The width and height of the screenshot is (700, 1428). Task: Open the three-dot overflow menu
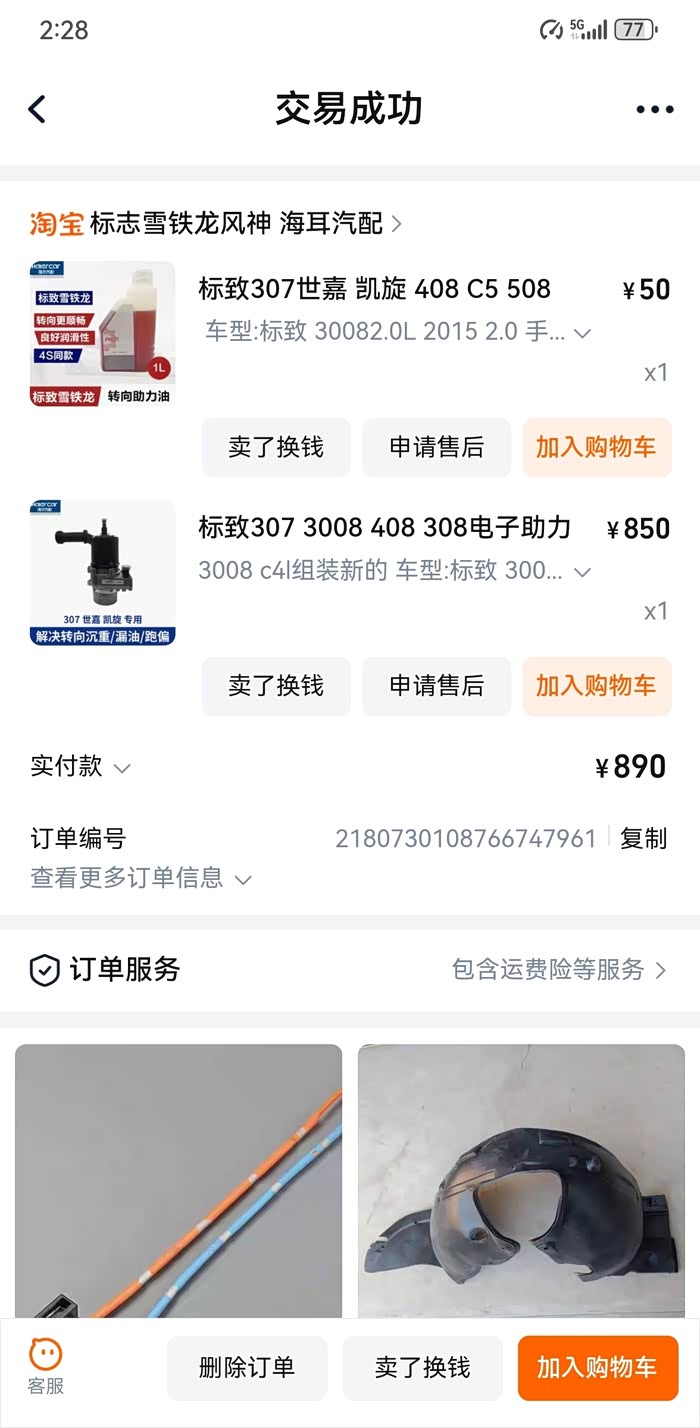click(654, 110)
